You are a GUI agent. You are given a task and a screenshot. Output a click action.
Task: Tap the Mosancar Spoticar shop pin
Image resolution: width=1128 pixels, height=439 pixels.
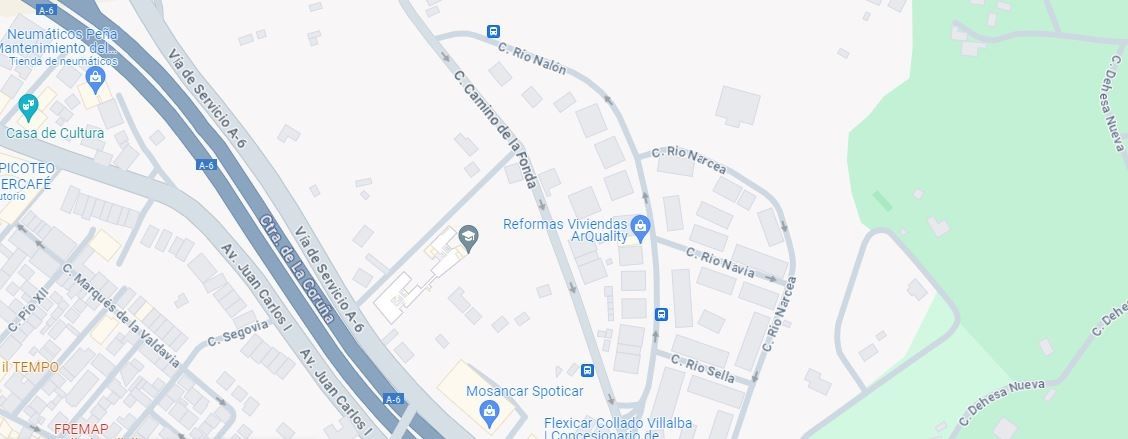tap(489, 410)
